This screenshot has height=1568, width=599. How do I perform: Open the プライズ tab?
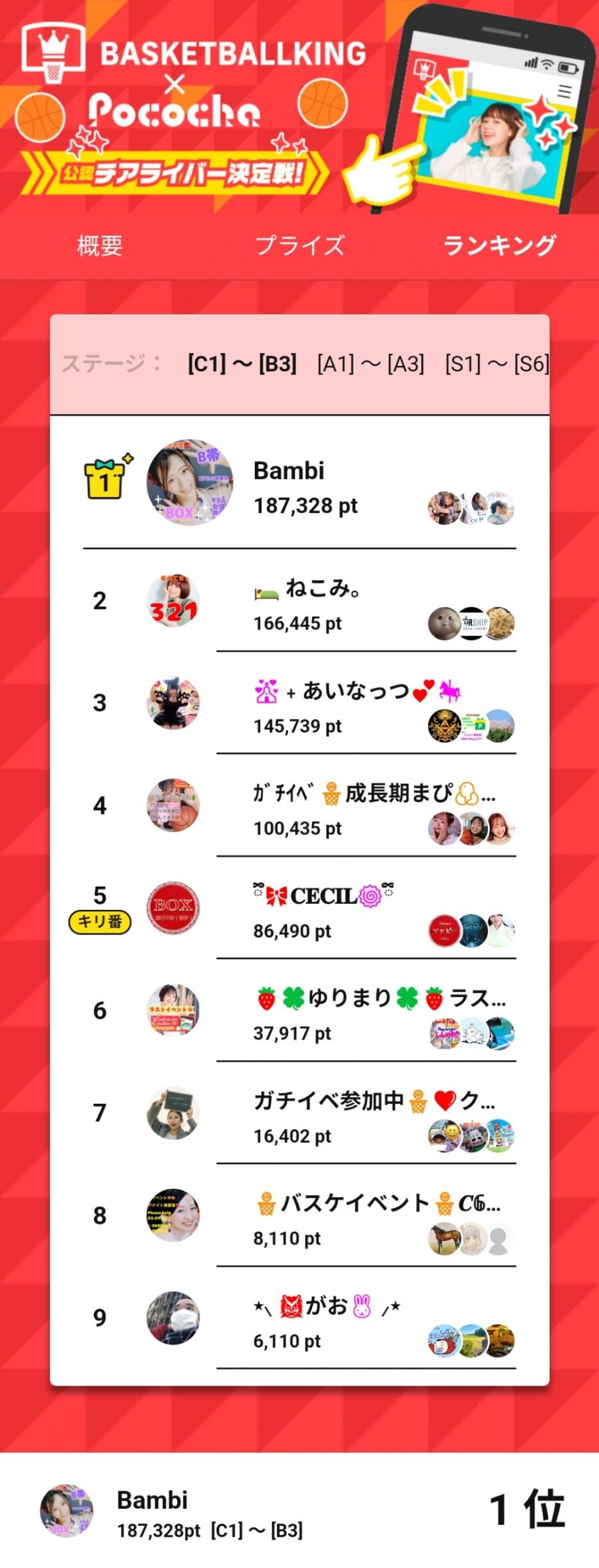click(x=300, y=246)
